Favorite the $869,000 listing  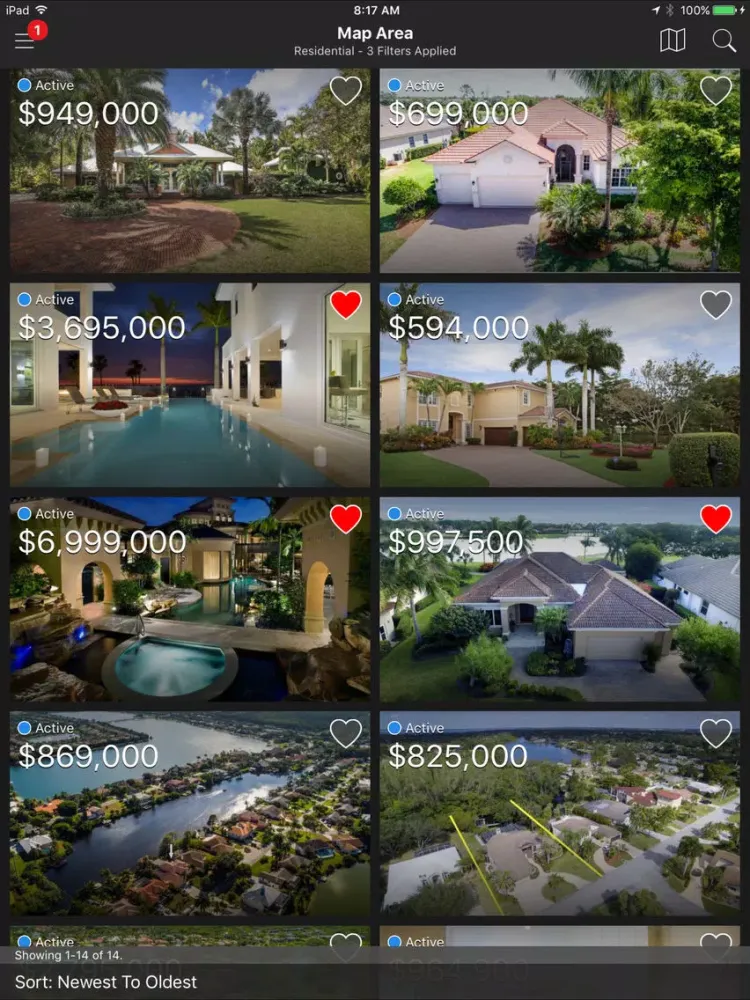pos(345,733)
